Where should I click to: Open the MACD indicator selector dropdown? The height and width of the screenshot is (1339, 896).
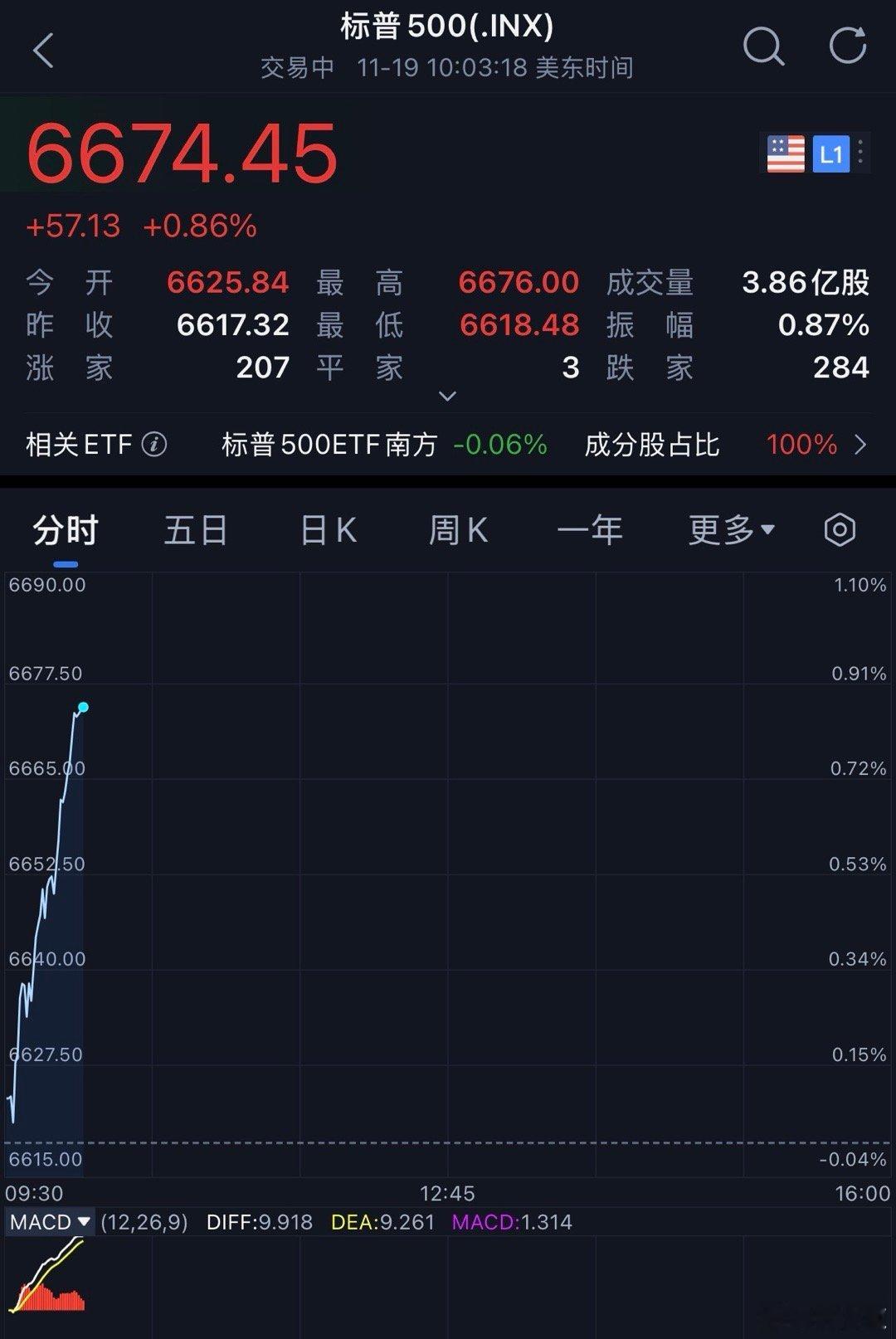click(50, 1222)
